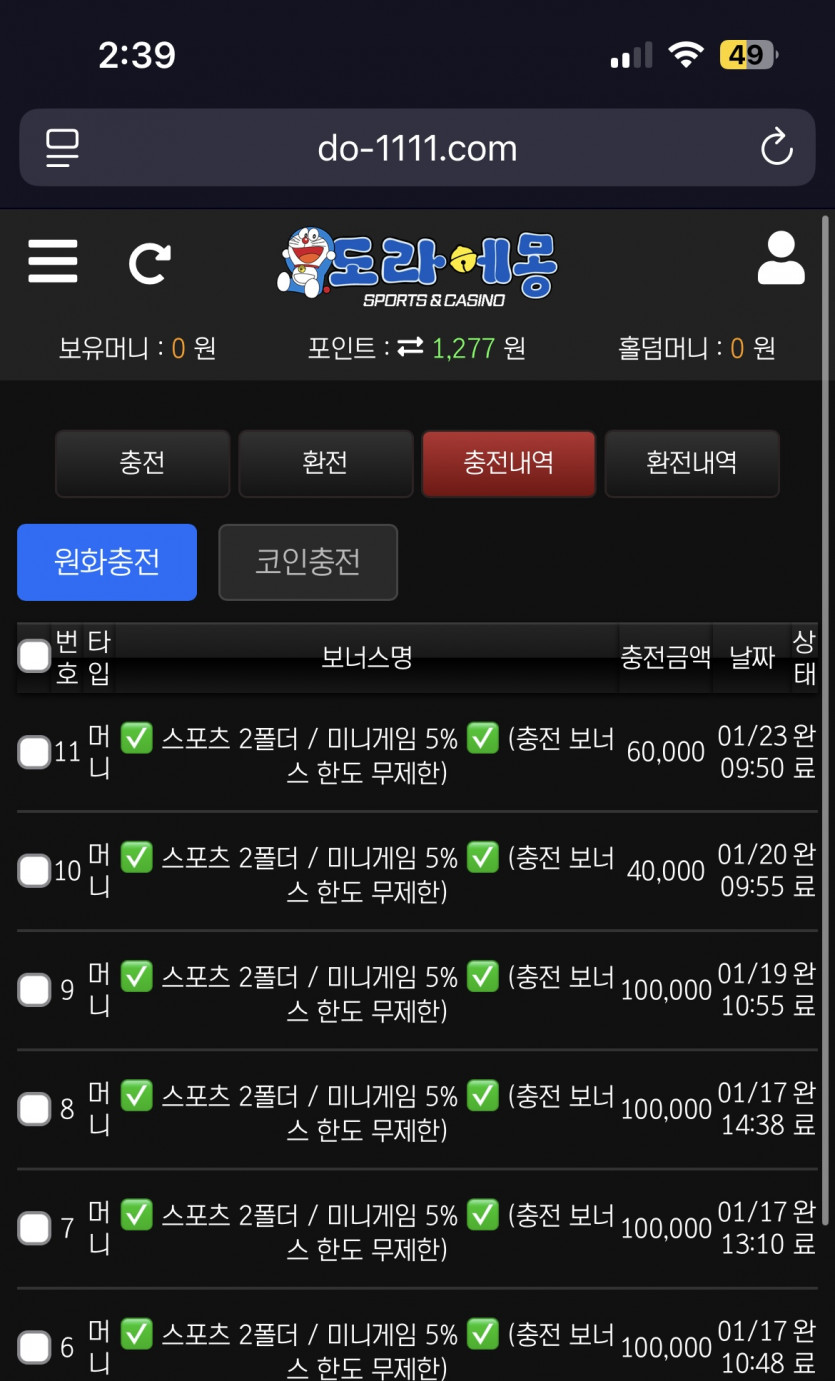Check the box for row number 11
Screen dimensions: 835x1381
point(34,752)
